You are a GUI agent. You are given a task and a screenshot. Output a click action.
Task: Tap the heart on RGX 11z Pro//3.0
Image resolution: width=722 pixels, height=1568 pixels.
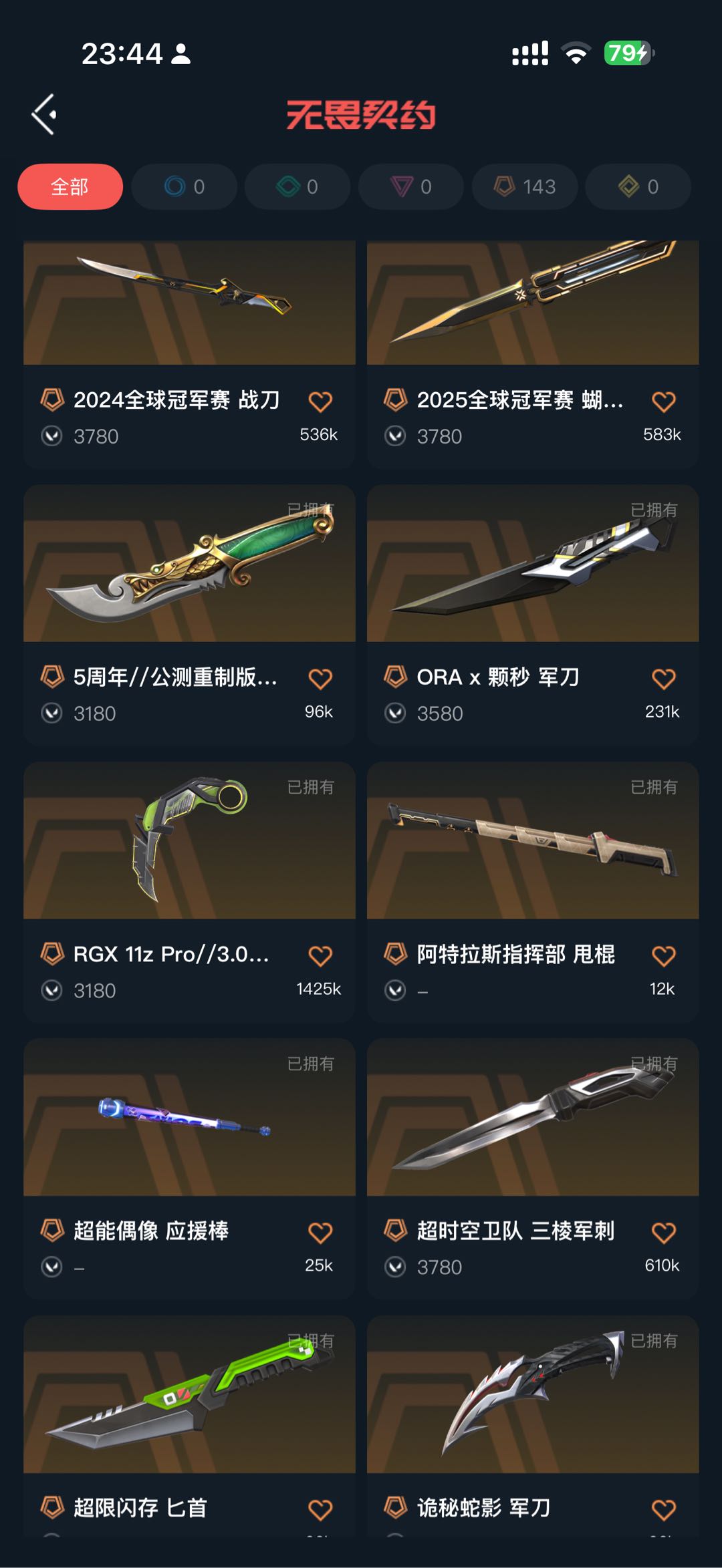coord(320,956)
